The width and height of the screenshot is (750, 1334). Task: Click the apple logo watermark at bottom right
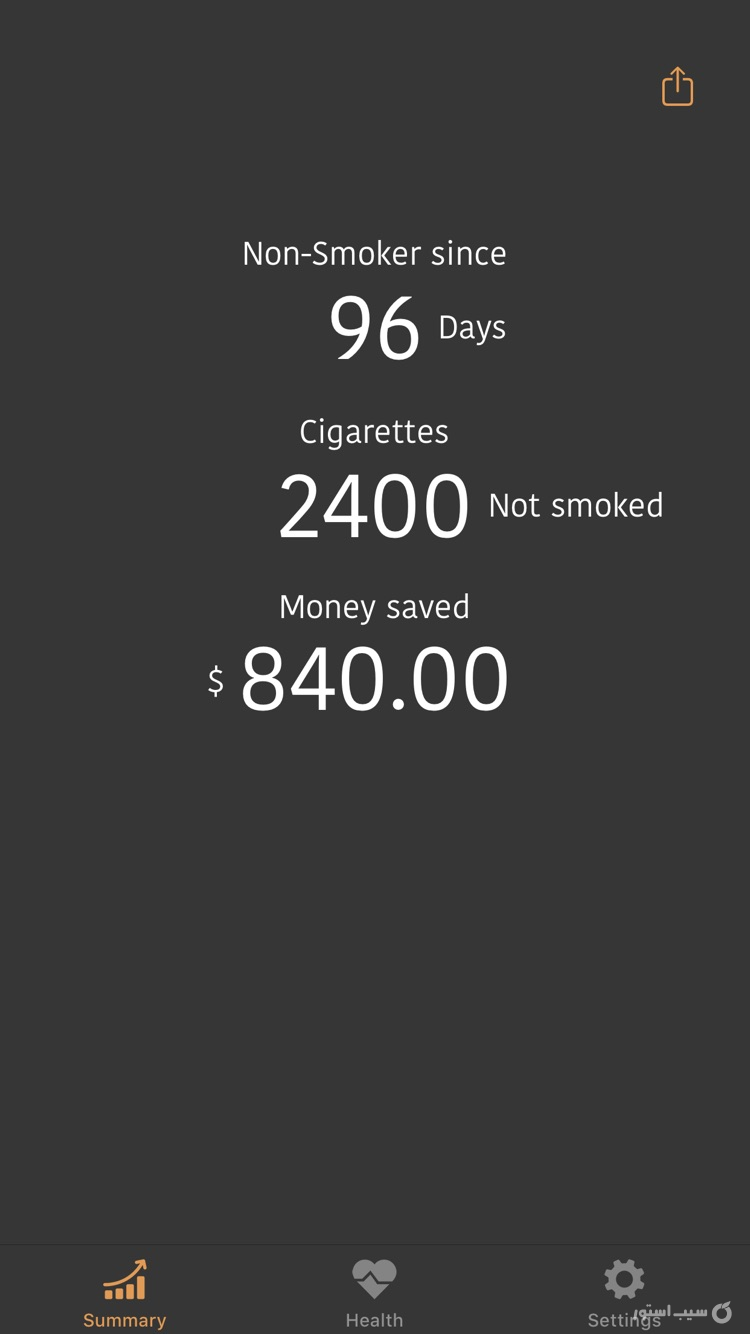[723, 1315]
